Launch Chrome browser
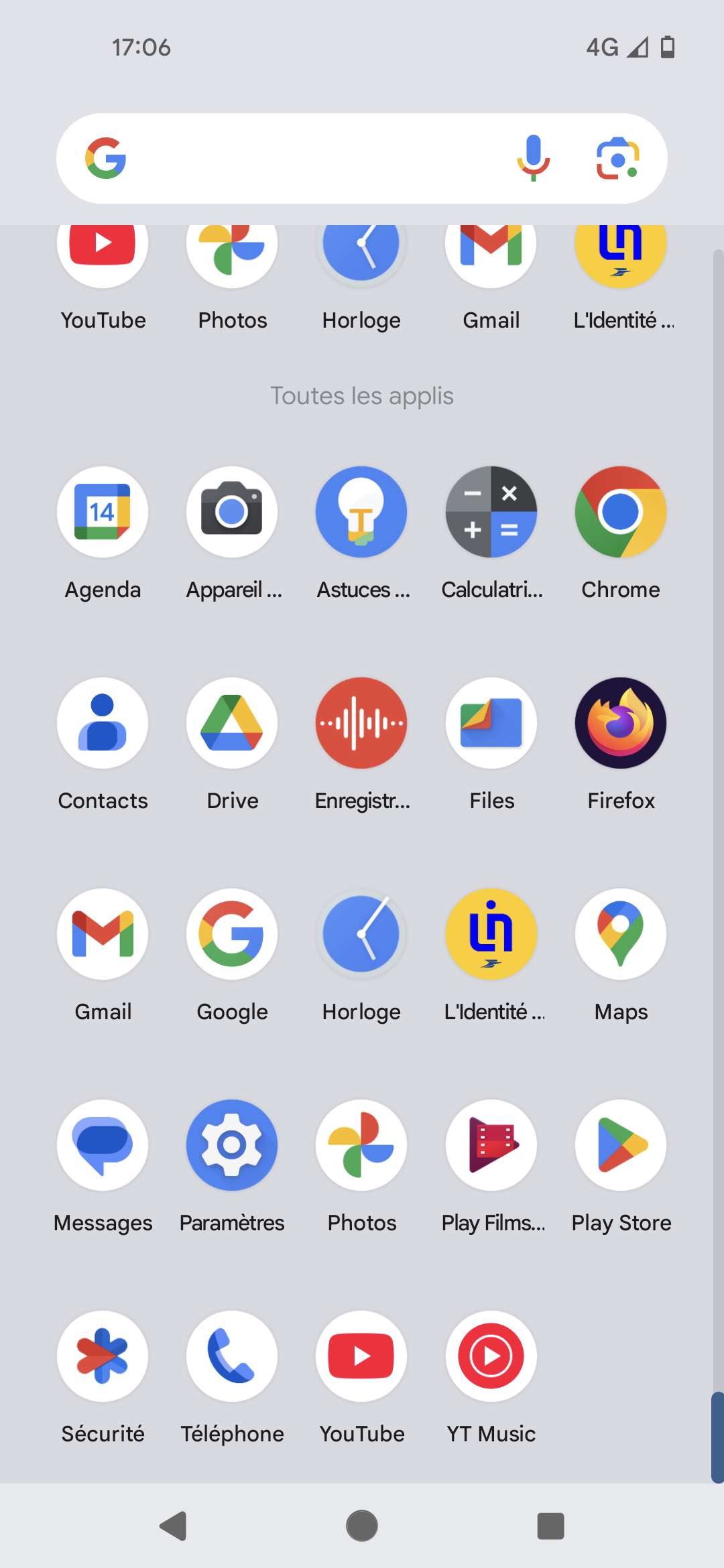The width and height of the screenshot is (724, 1568). pyautogui.click(x=621, y=513)
